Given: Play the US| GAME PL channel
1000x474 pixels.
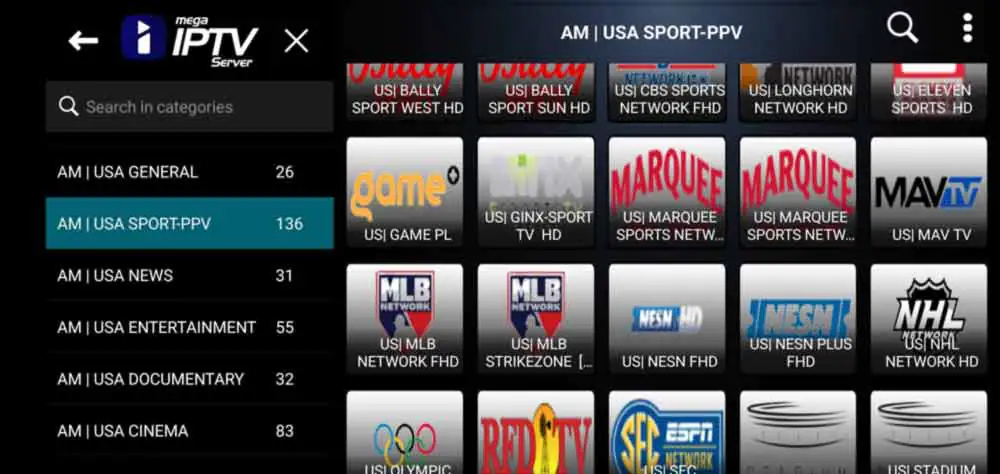Looking at the screenshot, I should 405,192.
